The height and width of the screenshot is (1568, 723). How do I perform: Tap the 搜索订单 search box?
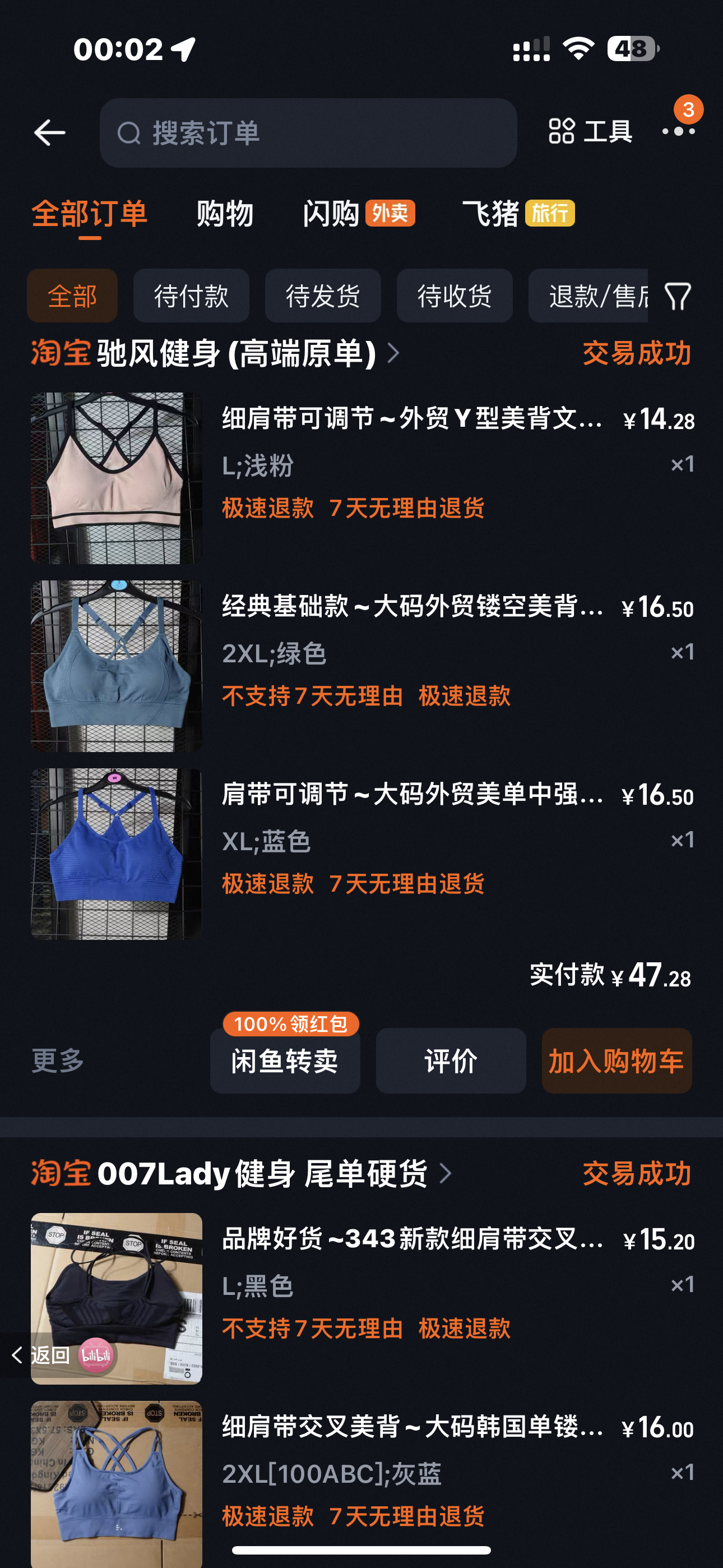[x=308, y=133]
